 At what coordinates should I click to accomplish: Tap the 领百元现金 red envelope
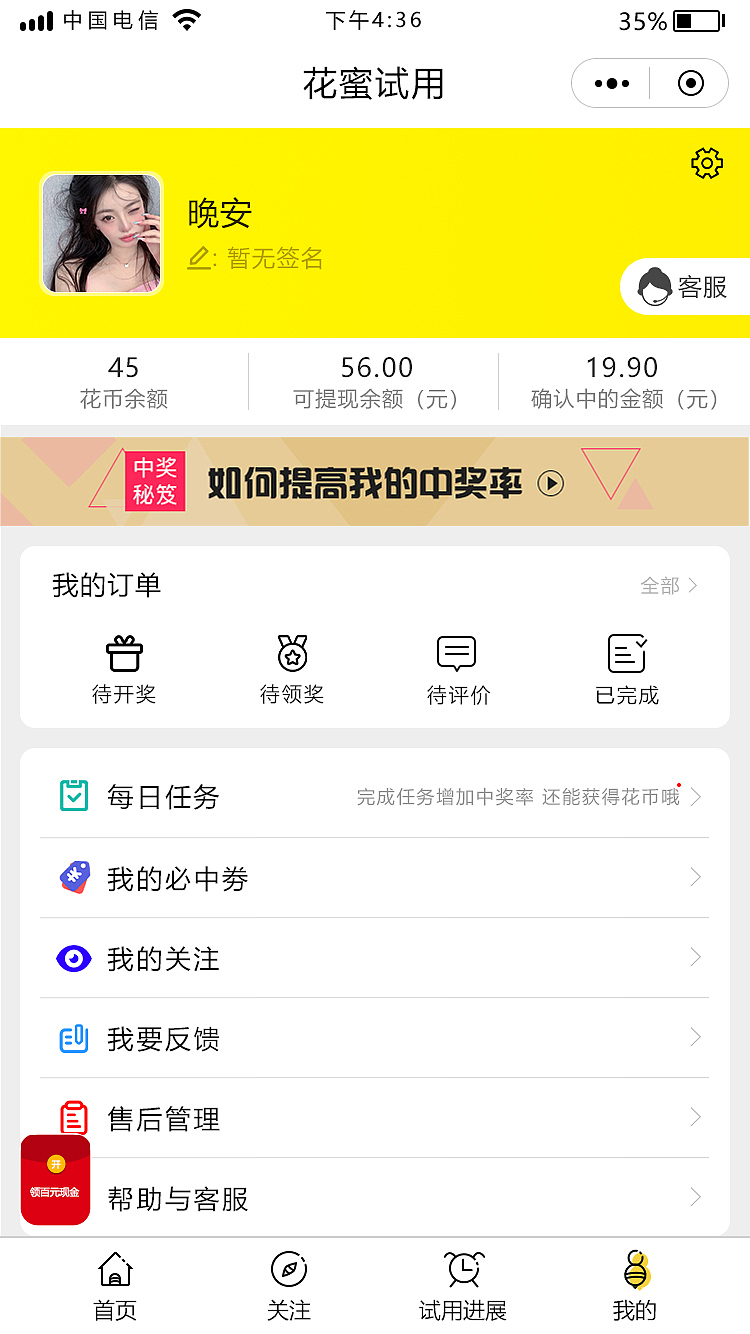tap(55, 1180)
